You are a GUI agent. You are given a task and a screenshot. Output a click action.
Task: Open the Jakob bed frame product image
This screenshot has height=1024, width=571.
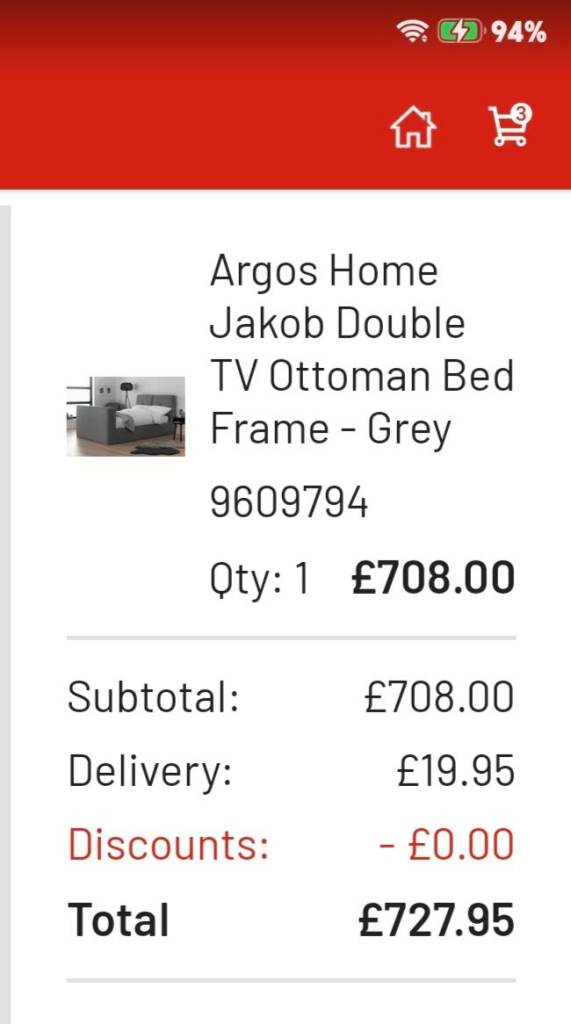(x=125, y=416)
